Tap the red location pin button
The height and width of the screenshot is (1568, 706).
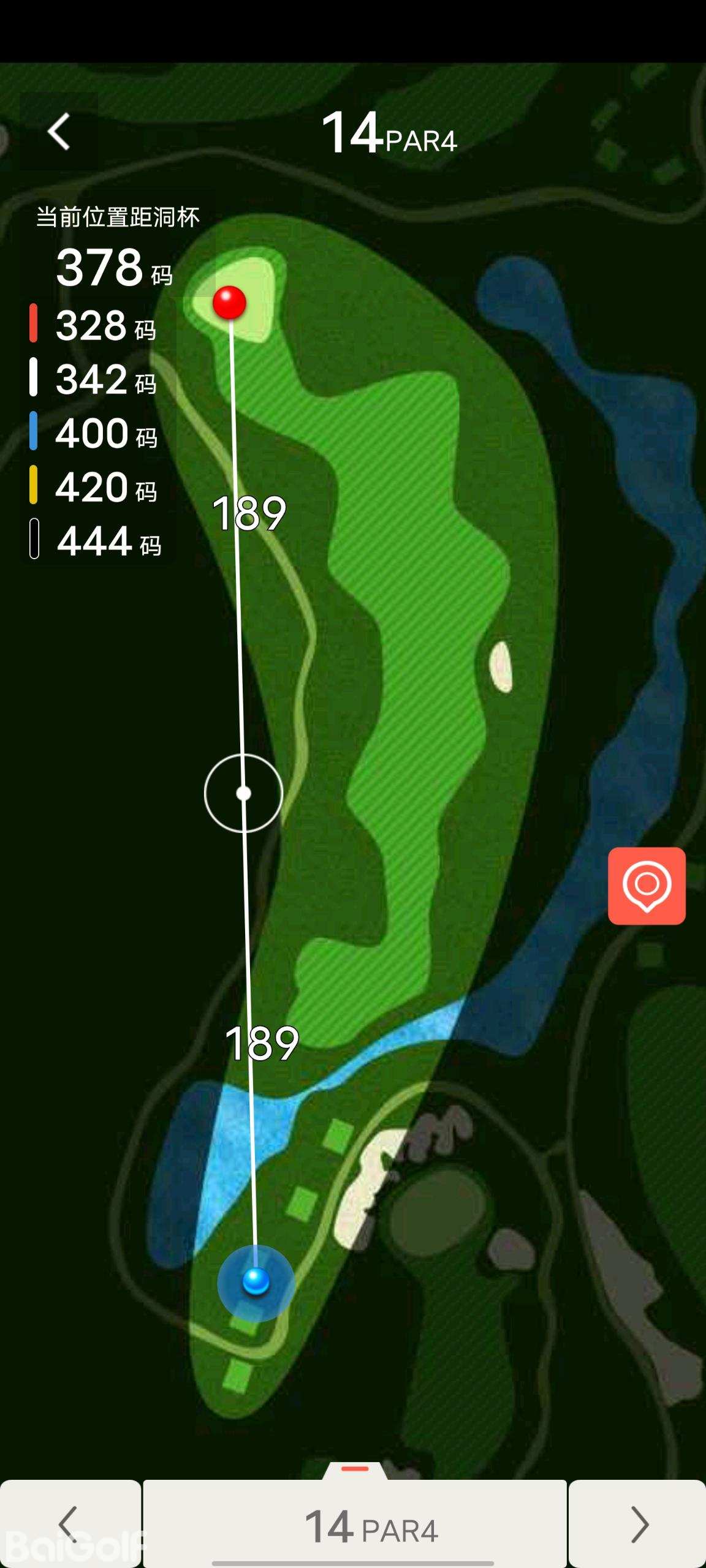click(x=647, y=886)
